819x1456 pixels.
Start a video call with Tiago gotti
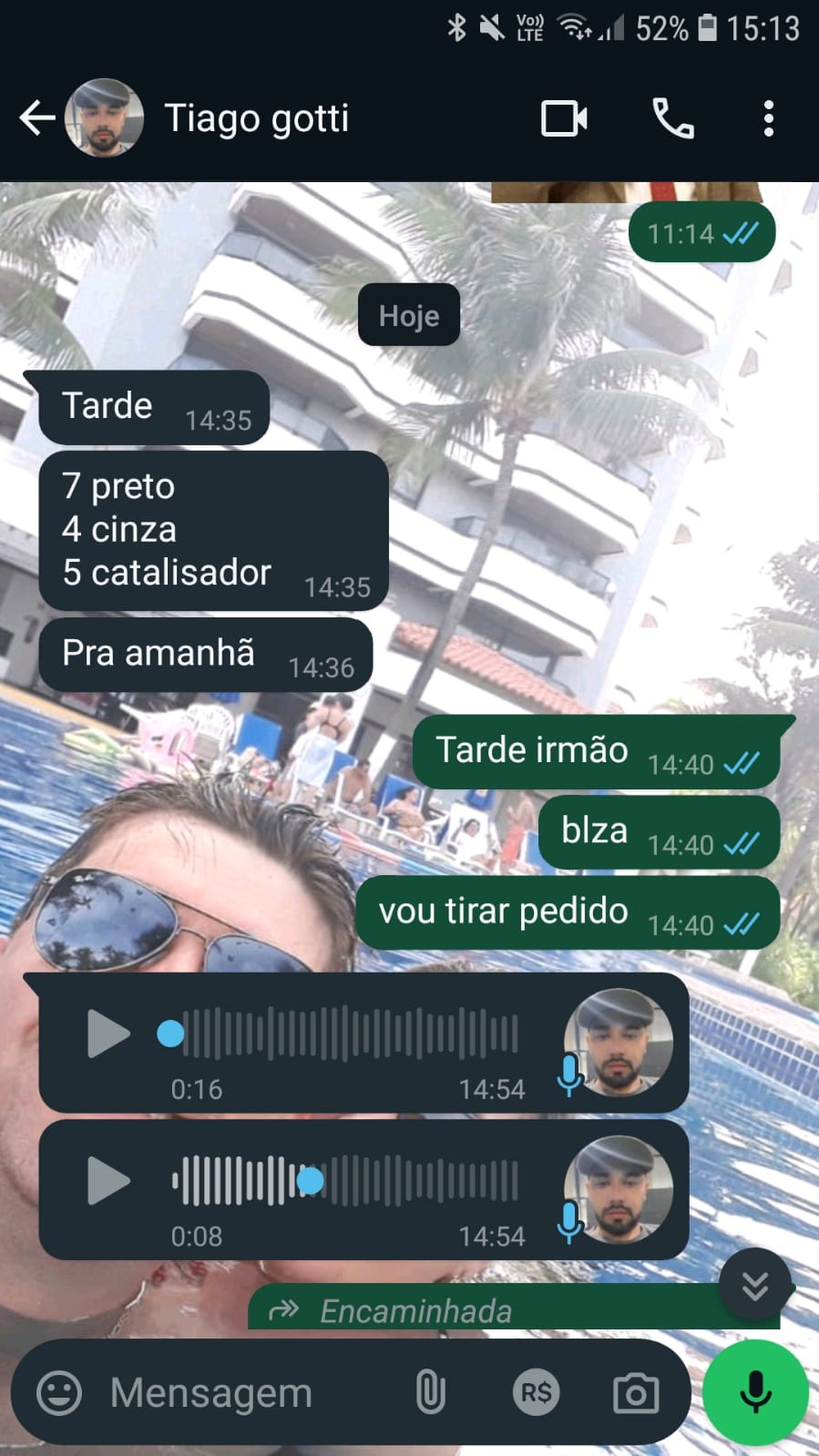pos(564,118)
